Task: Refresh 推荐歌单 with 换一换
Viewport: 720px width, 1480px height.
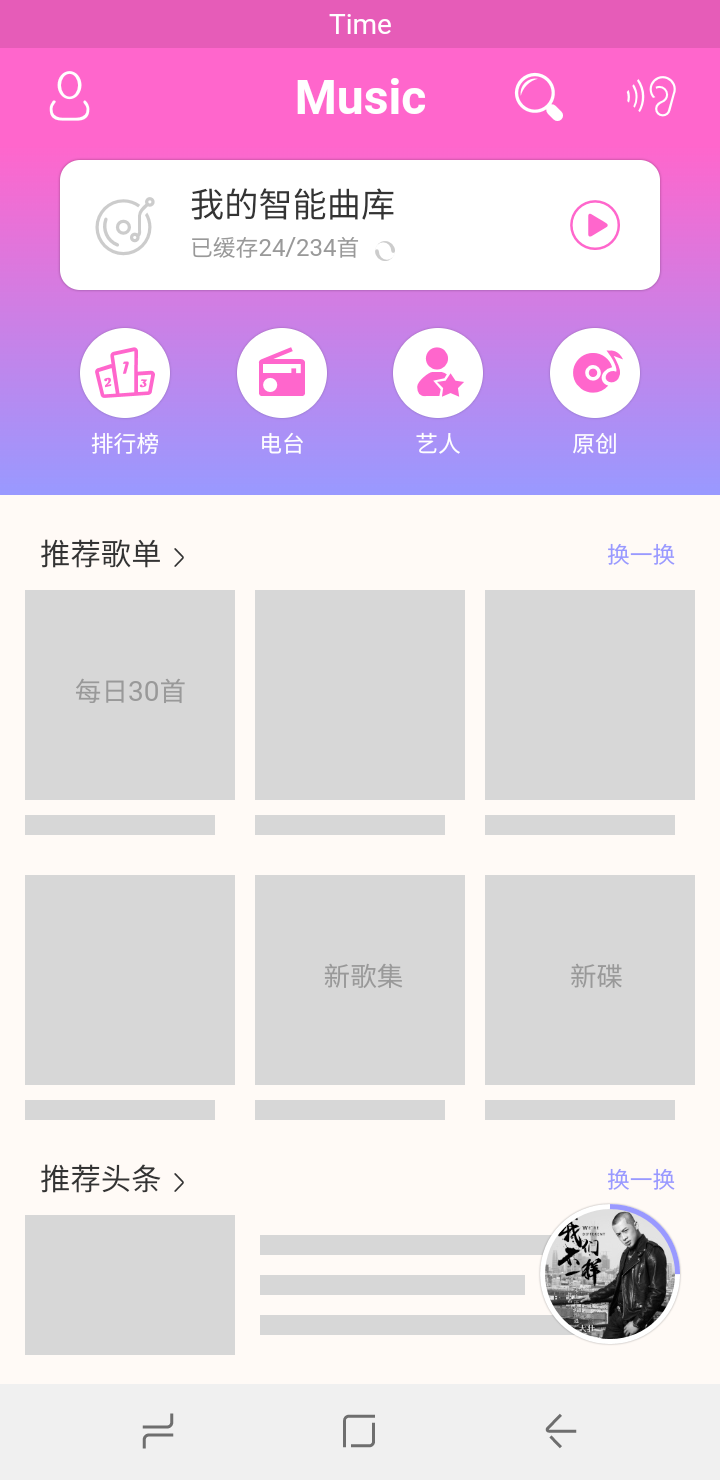Action: [x=641, y=555]
